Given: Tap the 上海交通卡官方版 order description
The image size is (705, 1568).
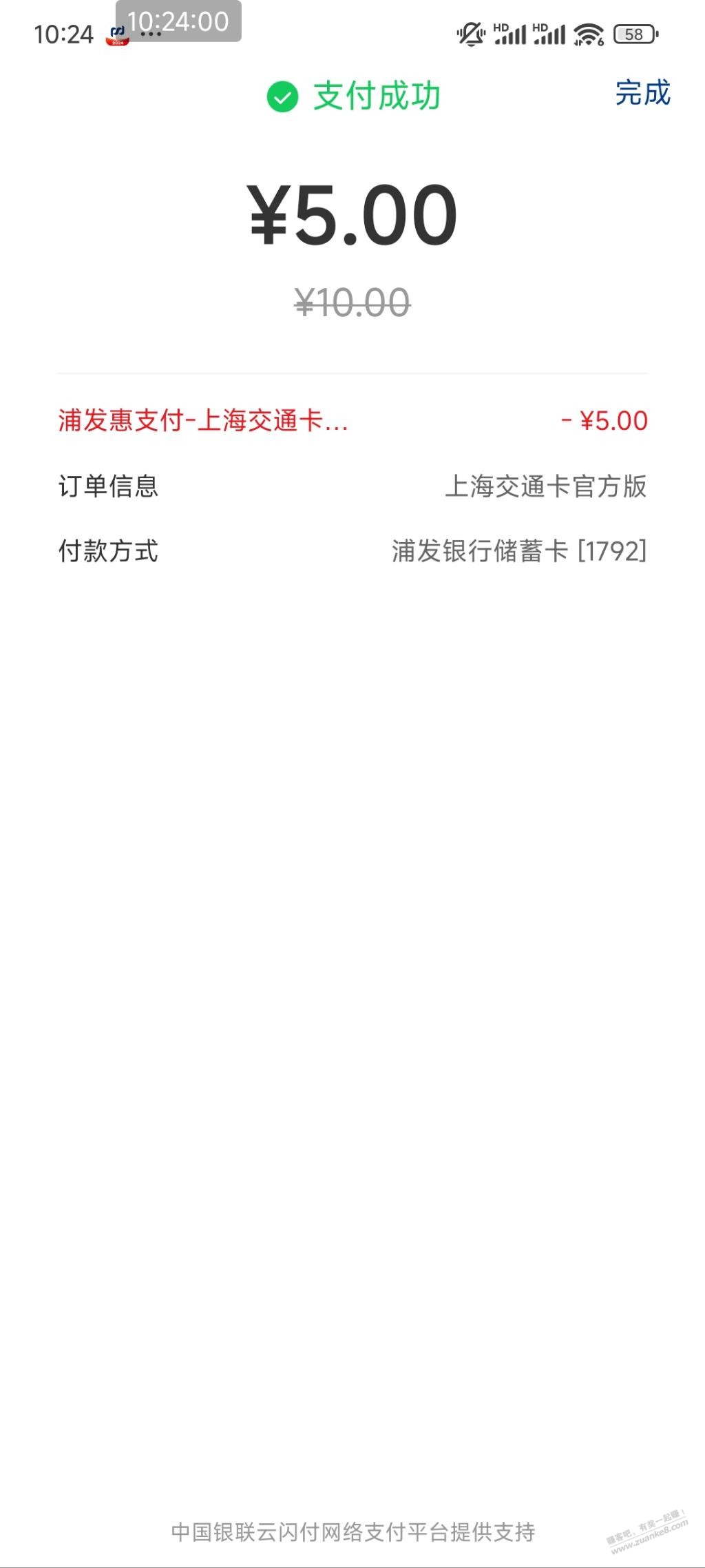Looking at the screenshot, I should point(547,486).
